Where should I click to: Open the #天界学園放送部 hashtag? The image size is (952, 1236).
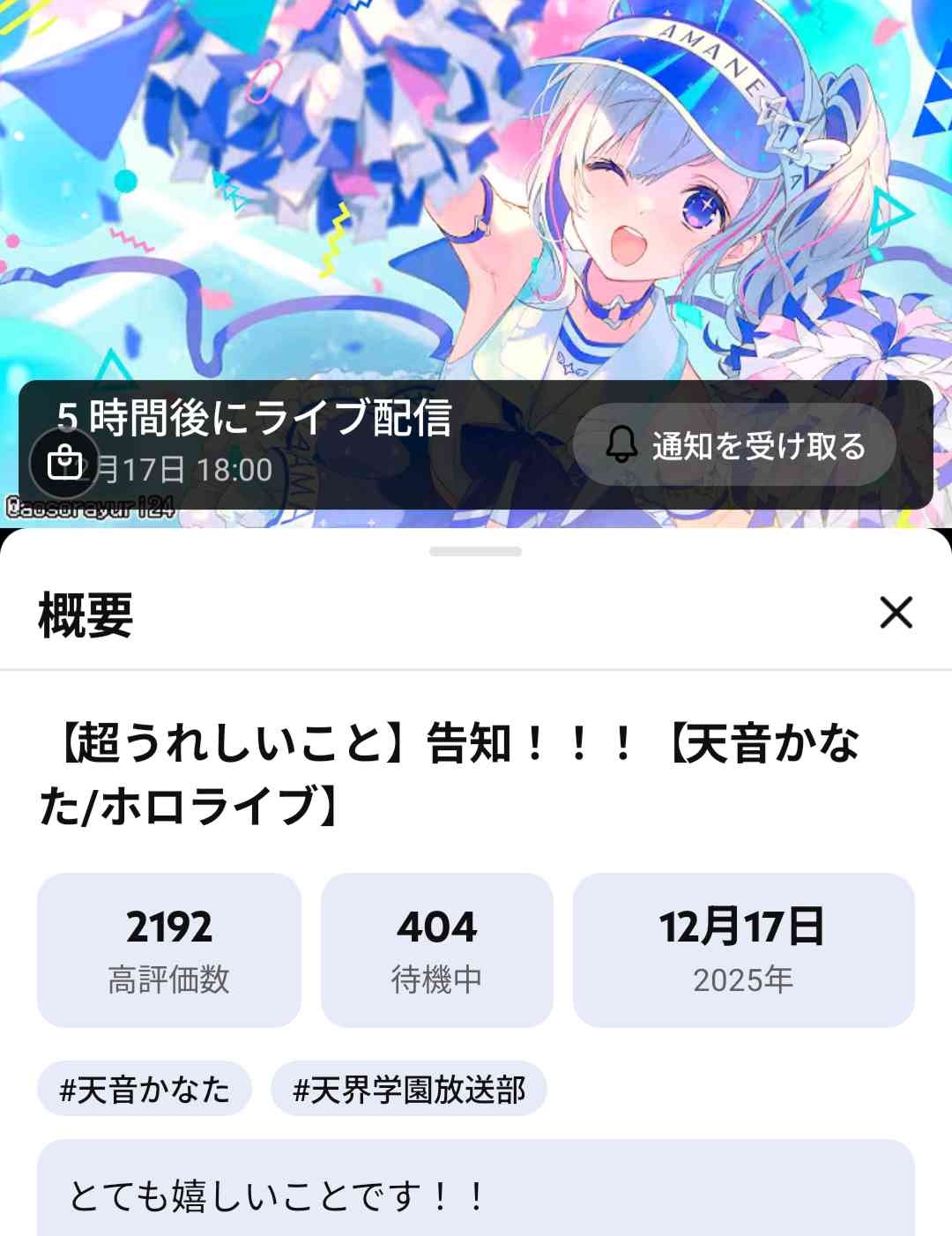[409, 1090]
